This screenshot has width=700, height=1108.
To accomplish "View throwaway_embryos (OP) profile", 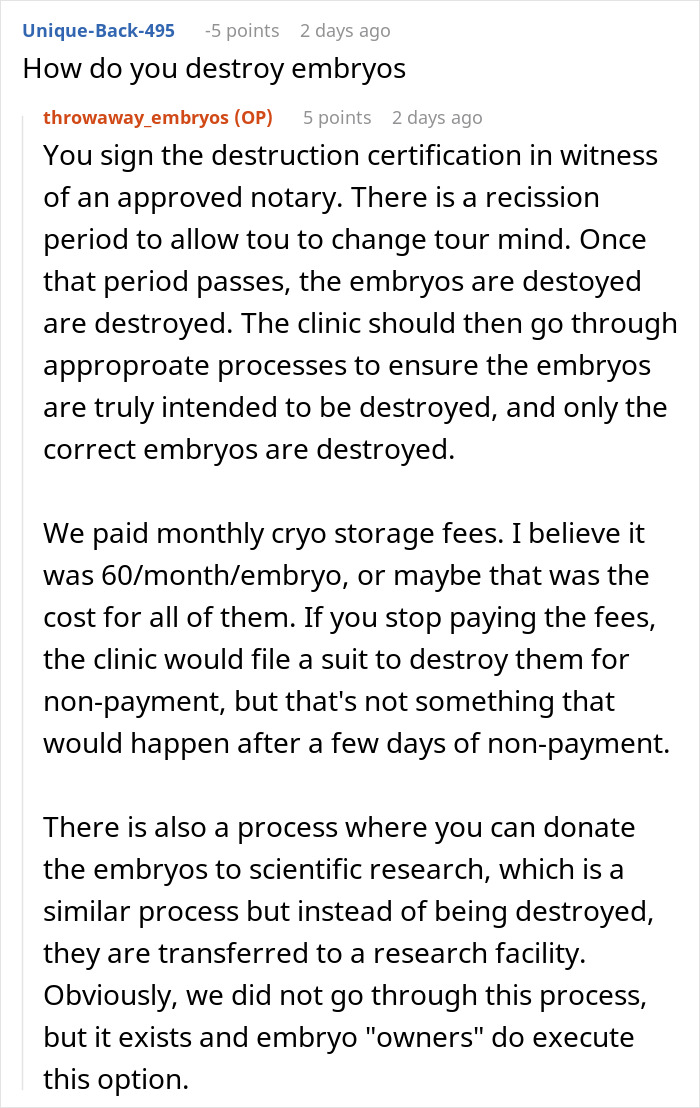I will (157, 118).
